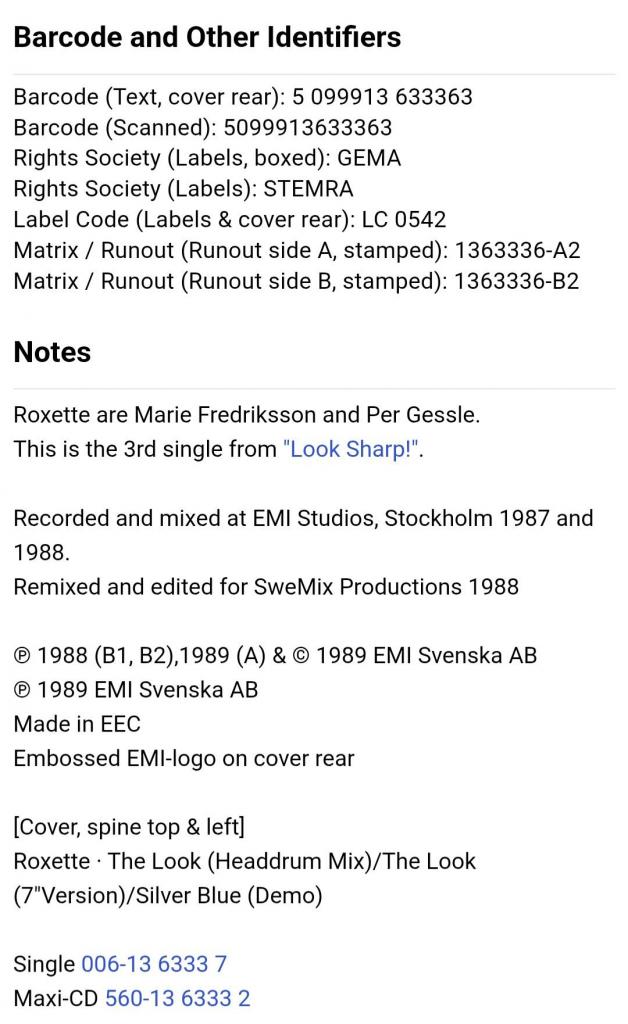Open the "Look Sharp!" album link

(351, 449)
